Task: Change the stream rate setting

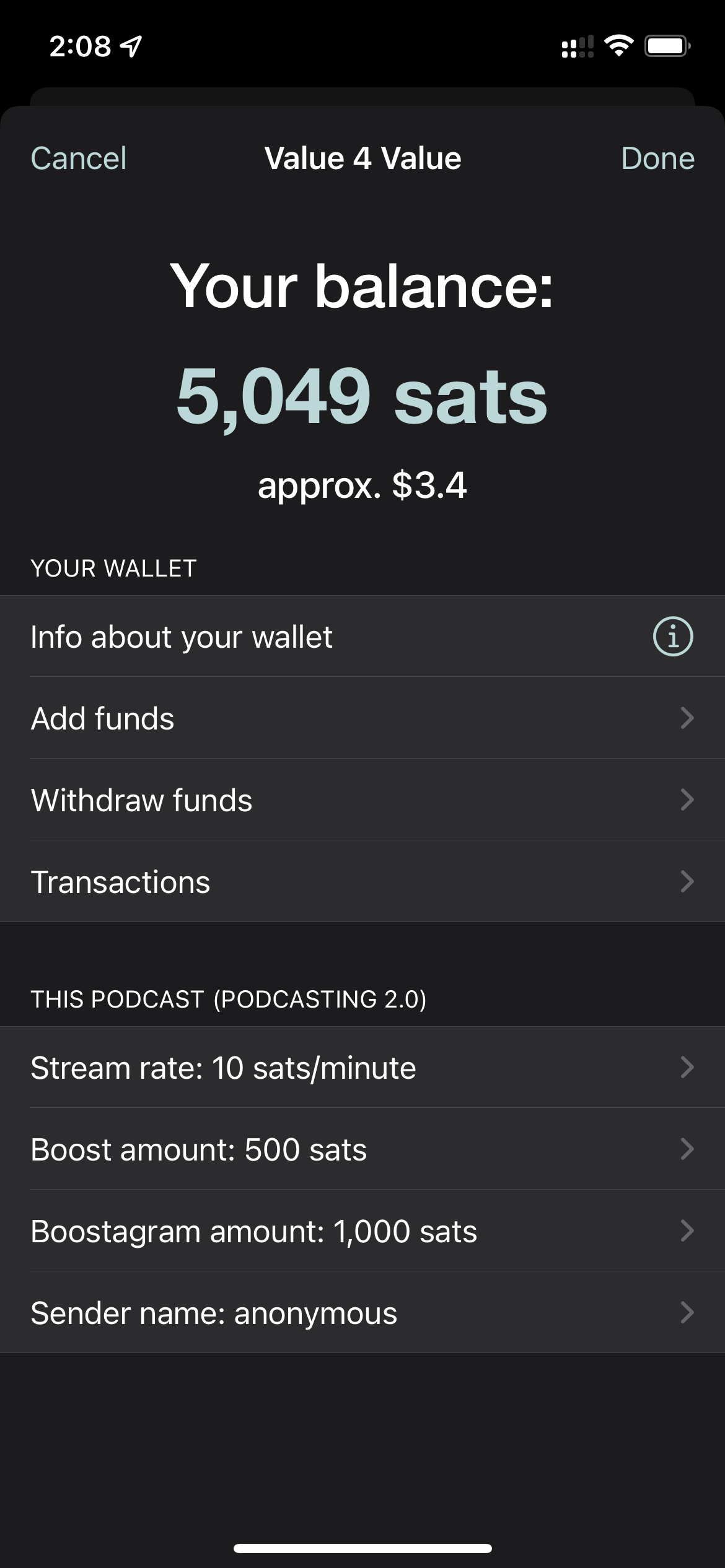Action: tap(362, 1068)
